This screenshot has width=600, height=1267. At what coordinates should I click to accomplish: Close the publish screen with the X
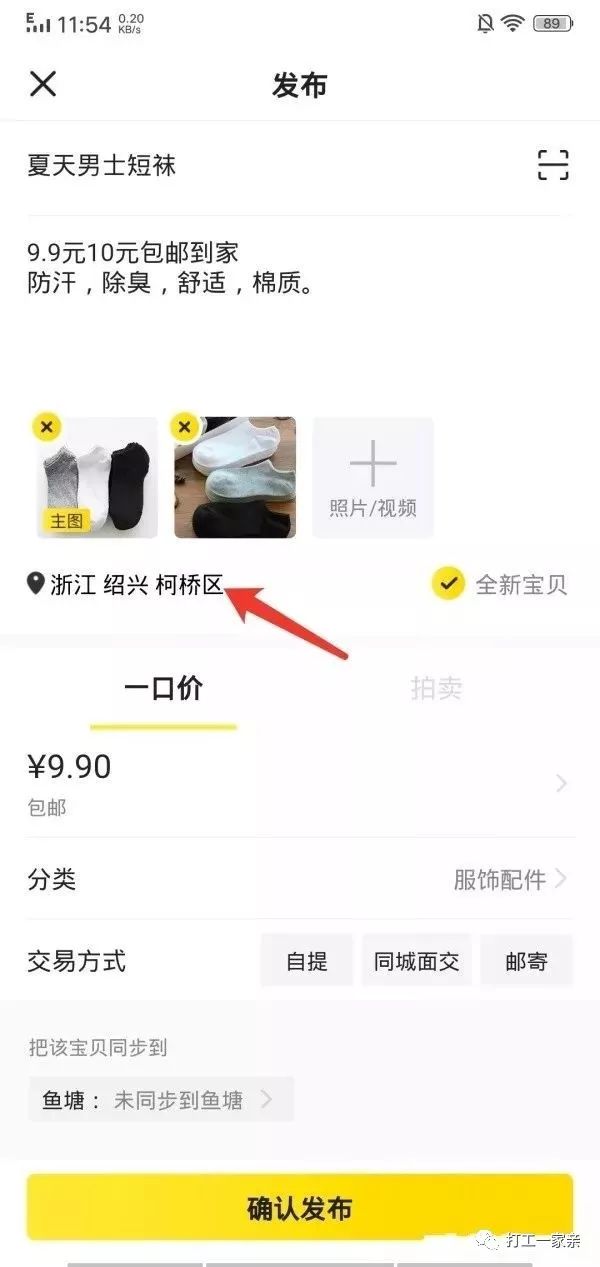(x=43, y=84)
